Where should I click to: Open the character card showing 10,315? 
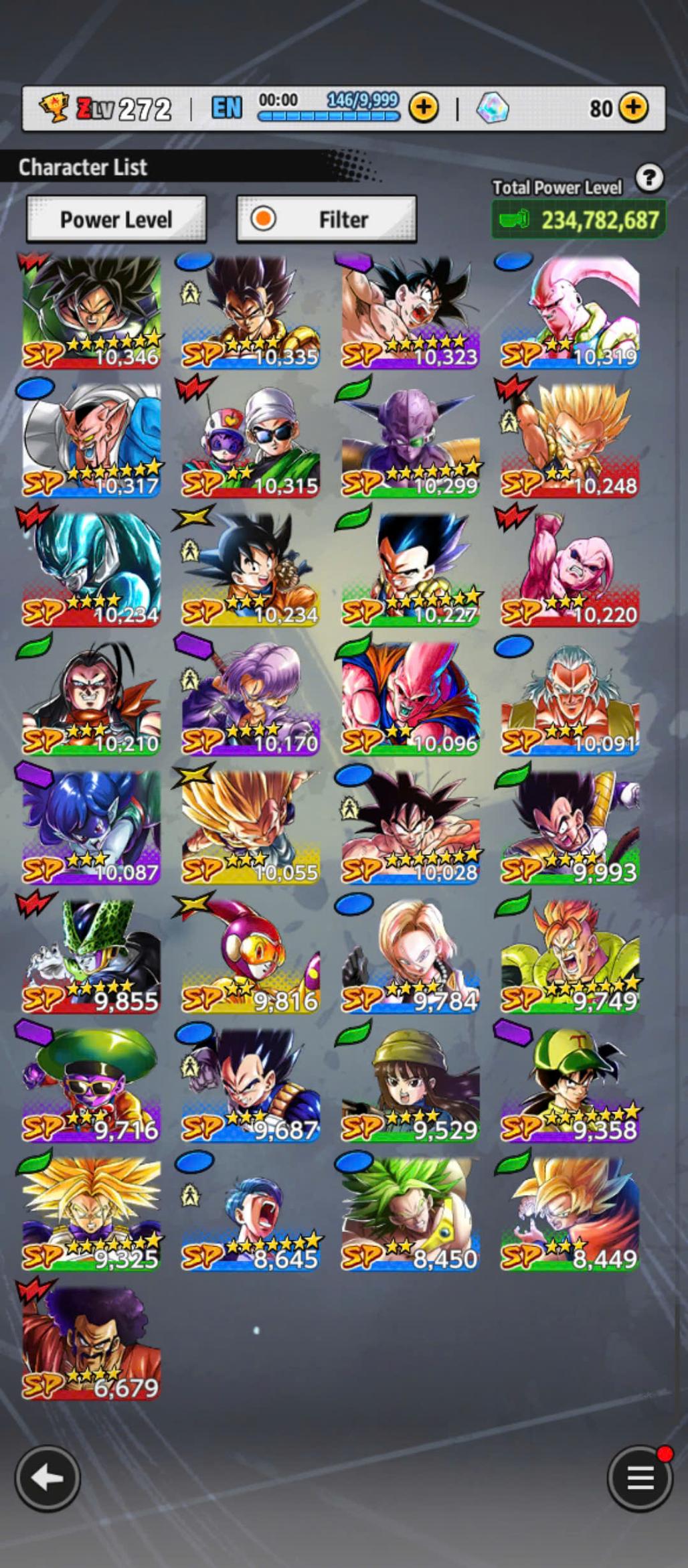pyautogui.click(x=251, y=441)
